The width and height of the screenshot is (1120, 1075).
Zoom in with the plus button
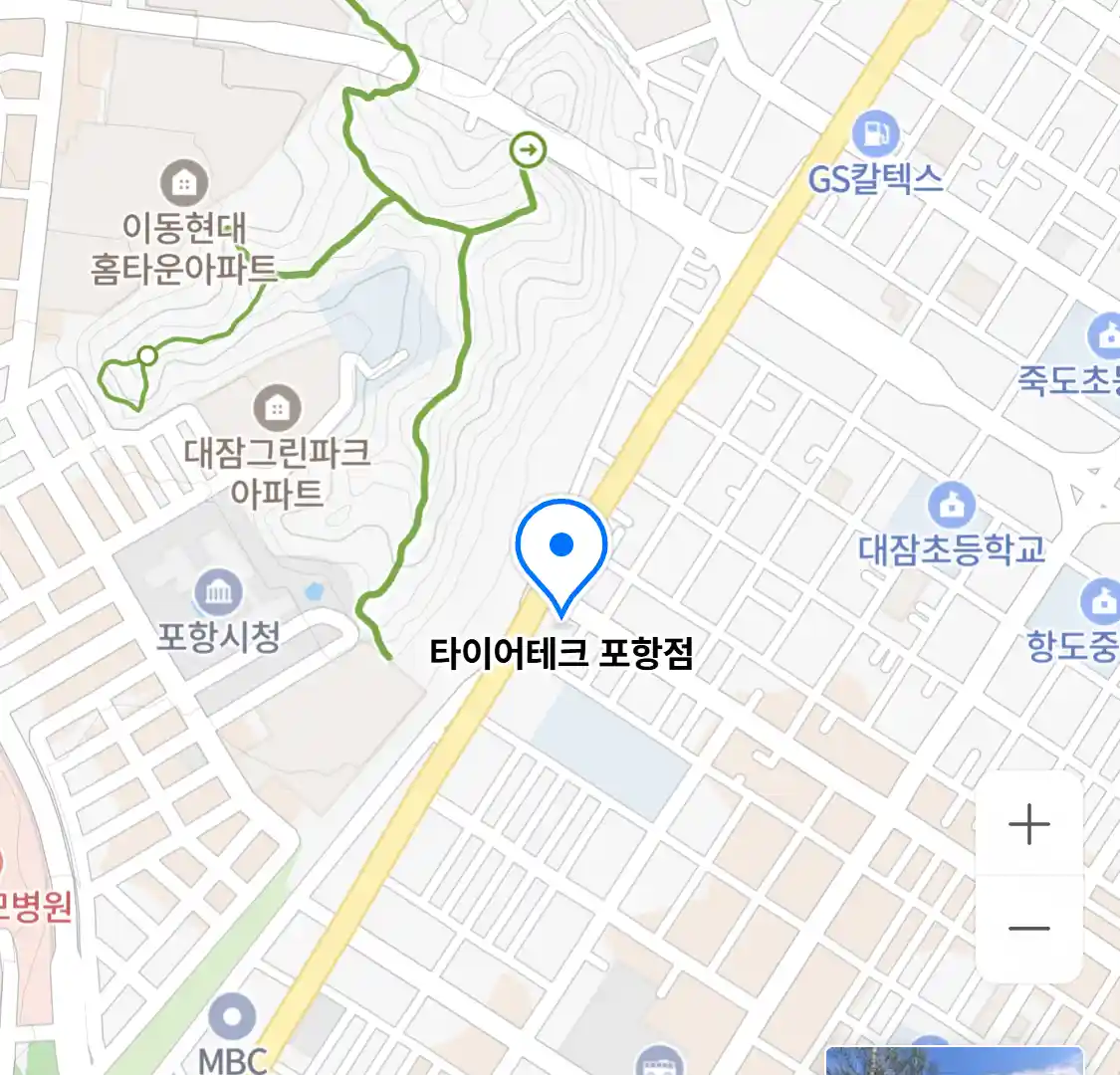tap(1028, 824)
